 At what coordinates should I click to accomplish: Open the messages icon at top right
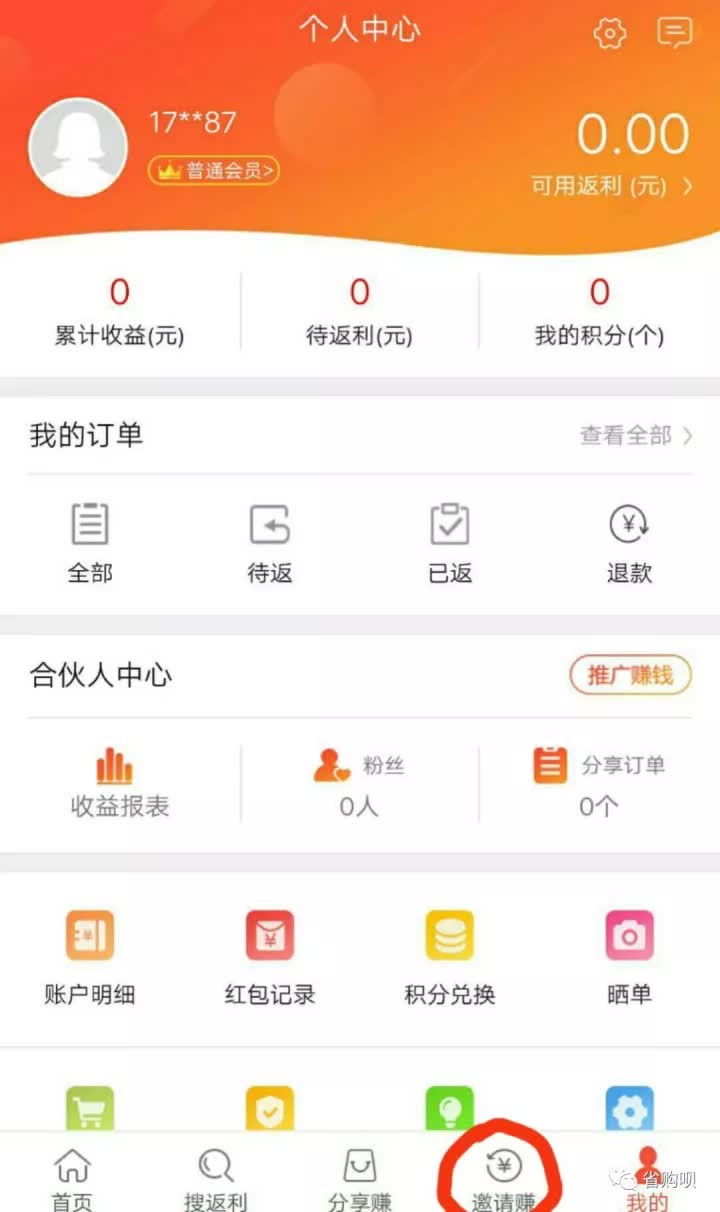pyautogui.click(x=675, y=34)
